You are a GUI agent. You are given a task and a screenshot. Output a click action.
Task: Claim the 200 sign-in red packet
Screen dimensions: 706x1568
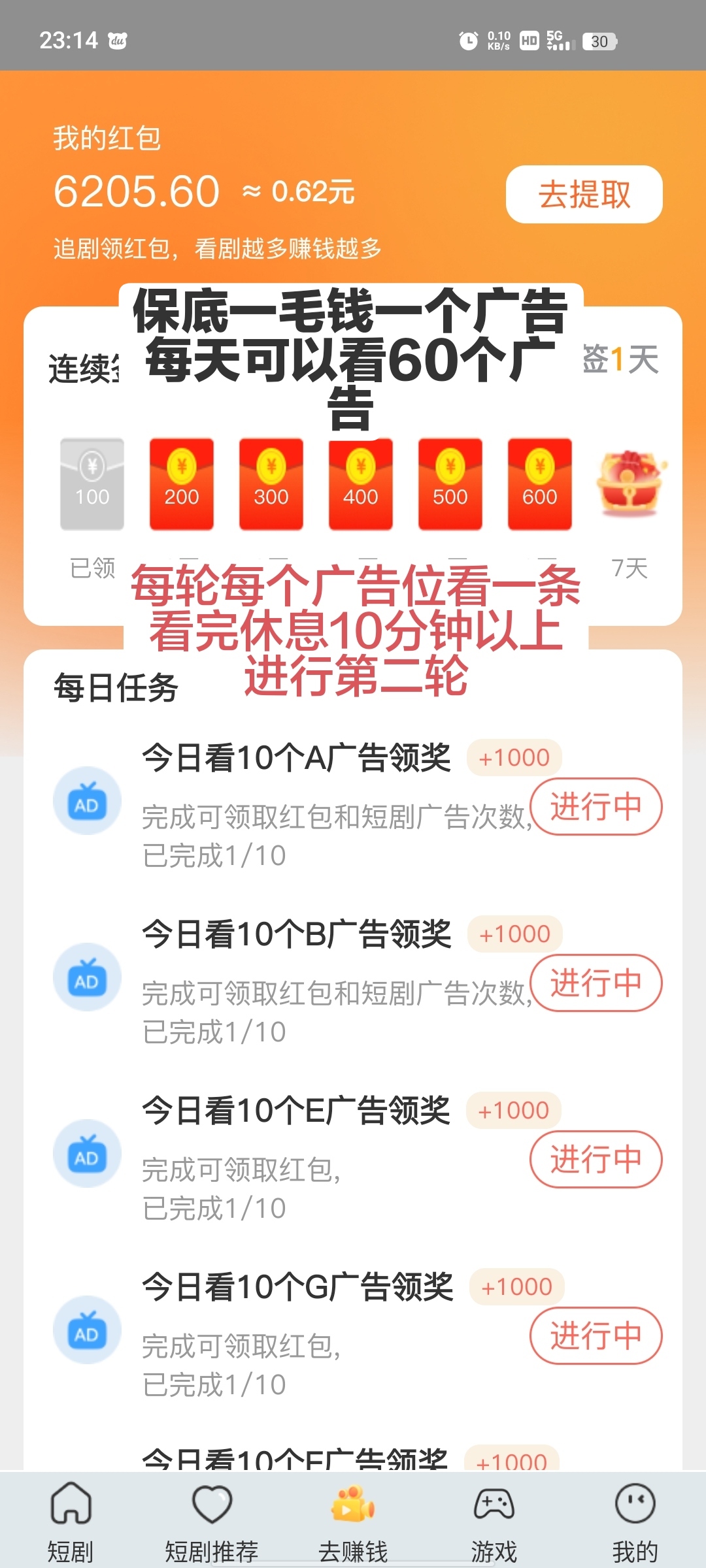click(x=182, y=484)
